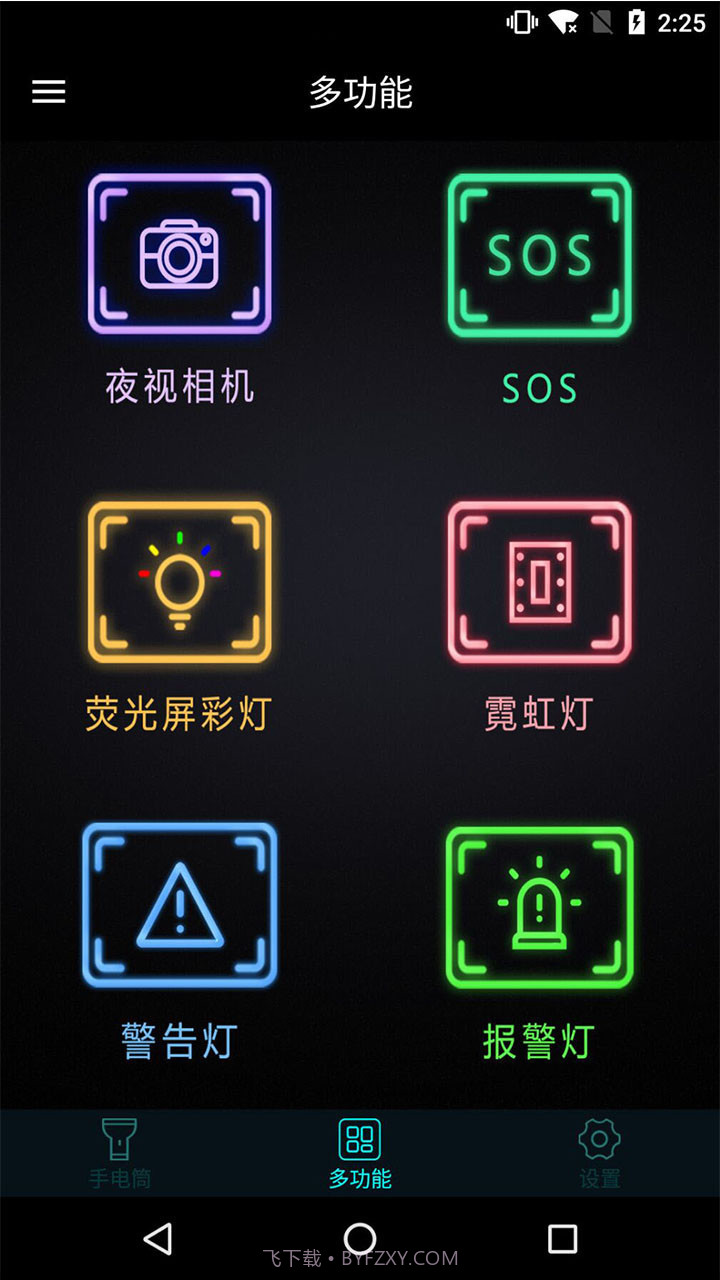
Task: Launch the 霓虹灯 neon light feature
Action: 540,580
